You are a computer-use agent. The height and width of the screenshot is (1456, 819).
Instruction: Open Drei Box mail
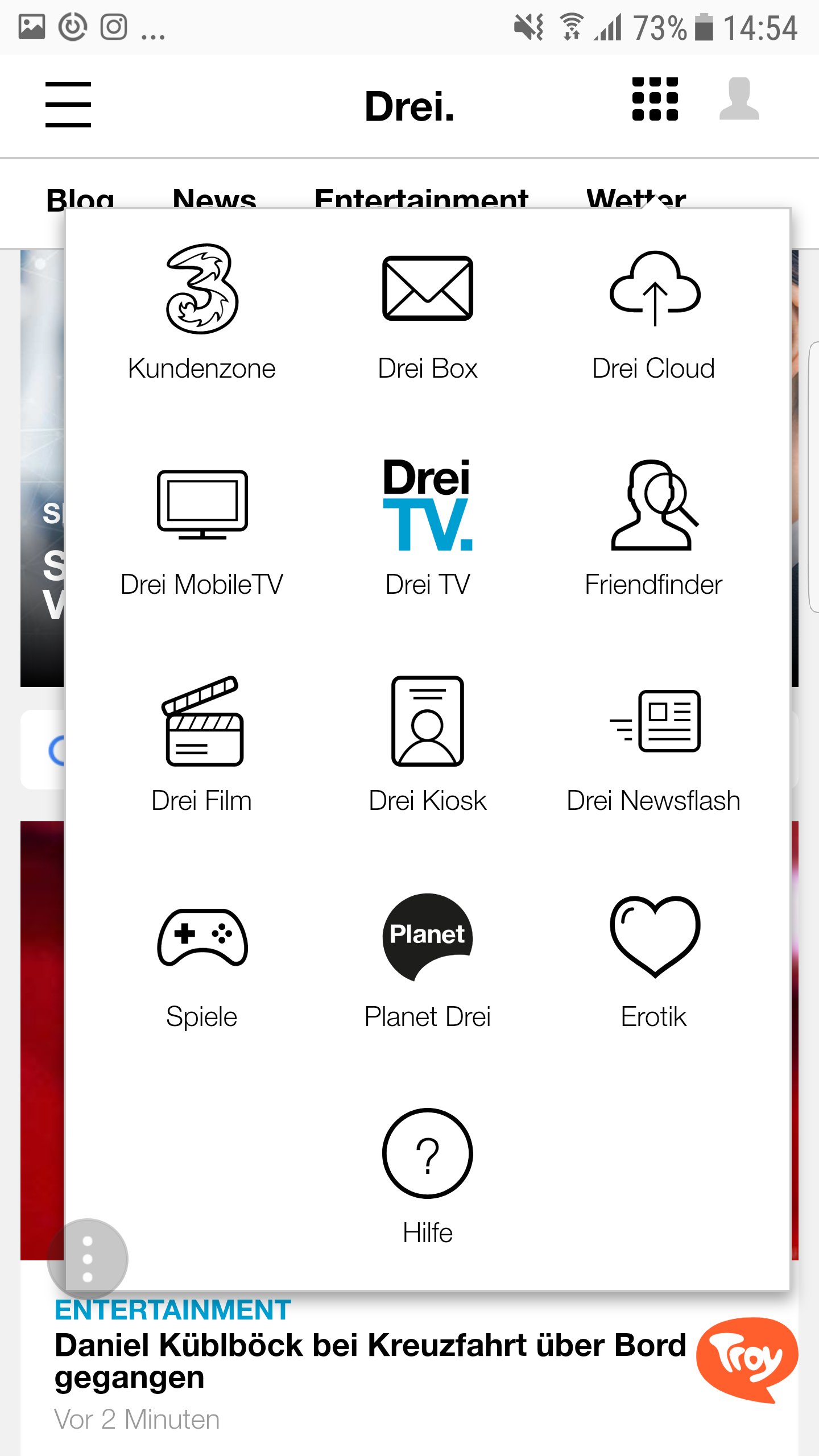(428, 313)
